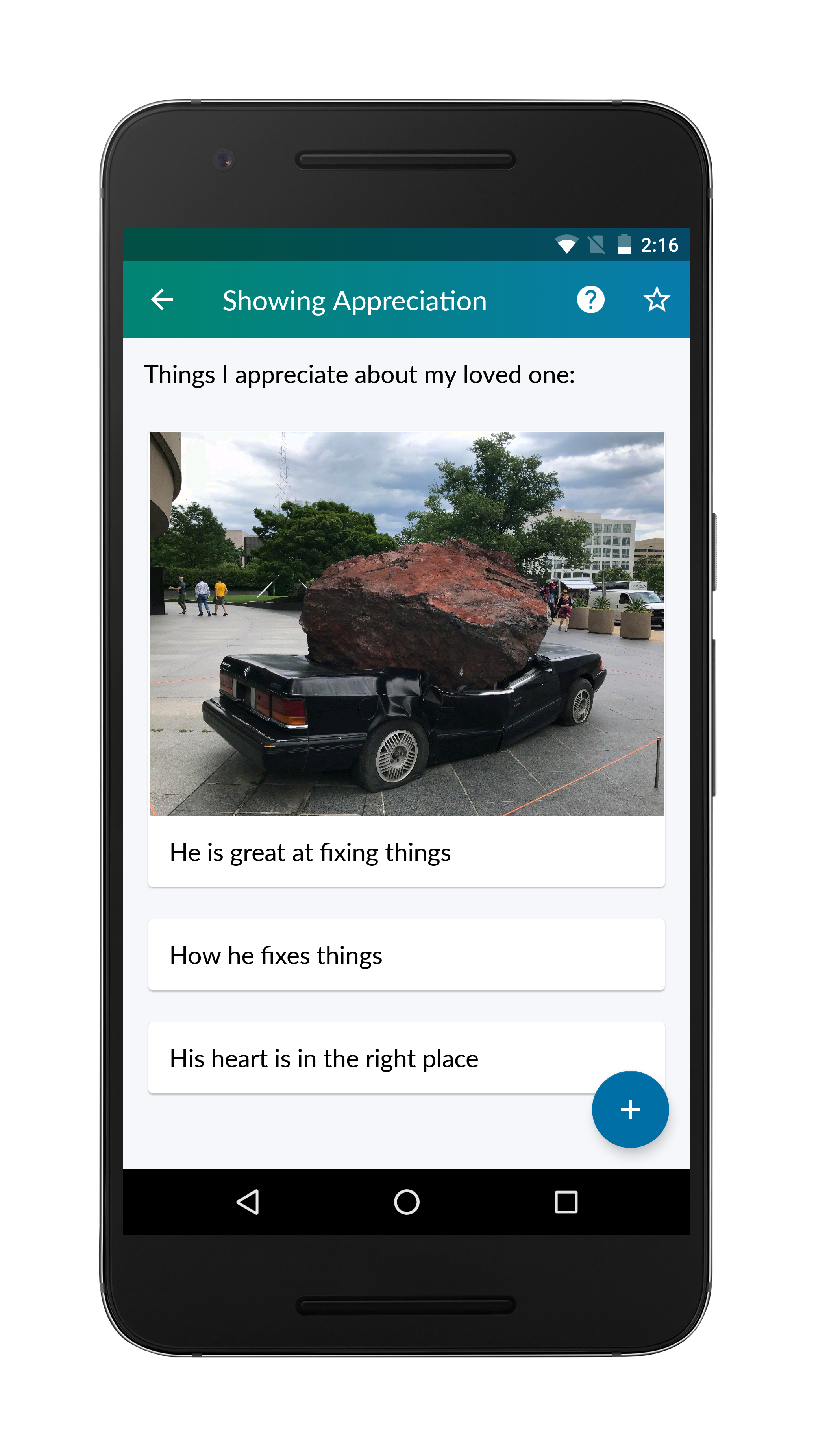Tap the system home button
The height and width of the screenshot is (1456, 816).
click(406, 1201)
